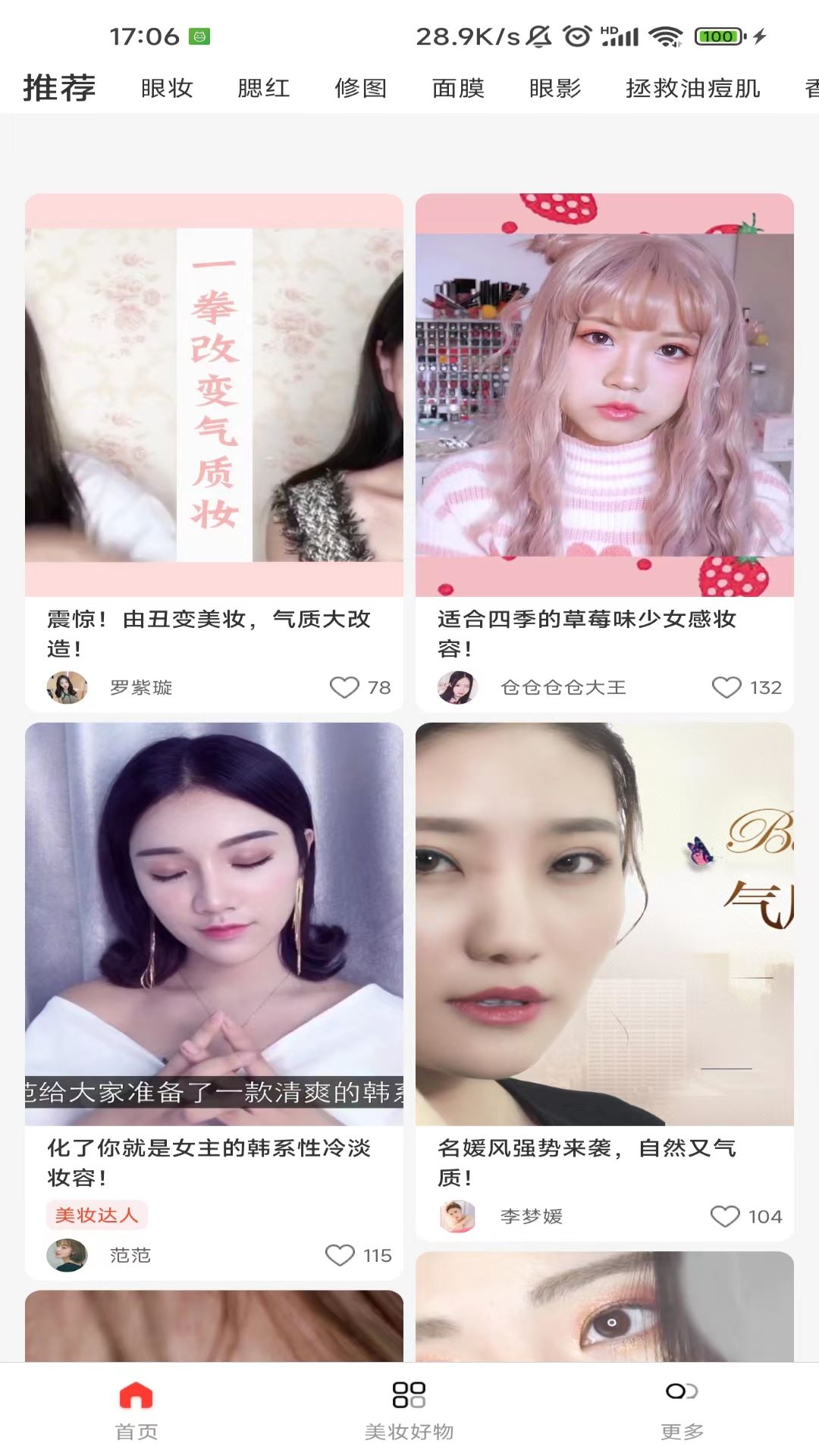This screenshot has height=1456, width=819.
Task: Like the post by 仓仓仓仓大王
Action: pos(726,687)
